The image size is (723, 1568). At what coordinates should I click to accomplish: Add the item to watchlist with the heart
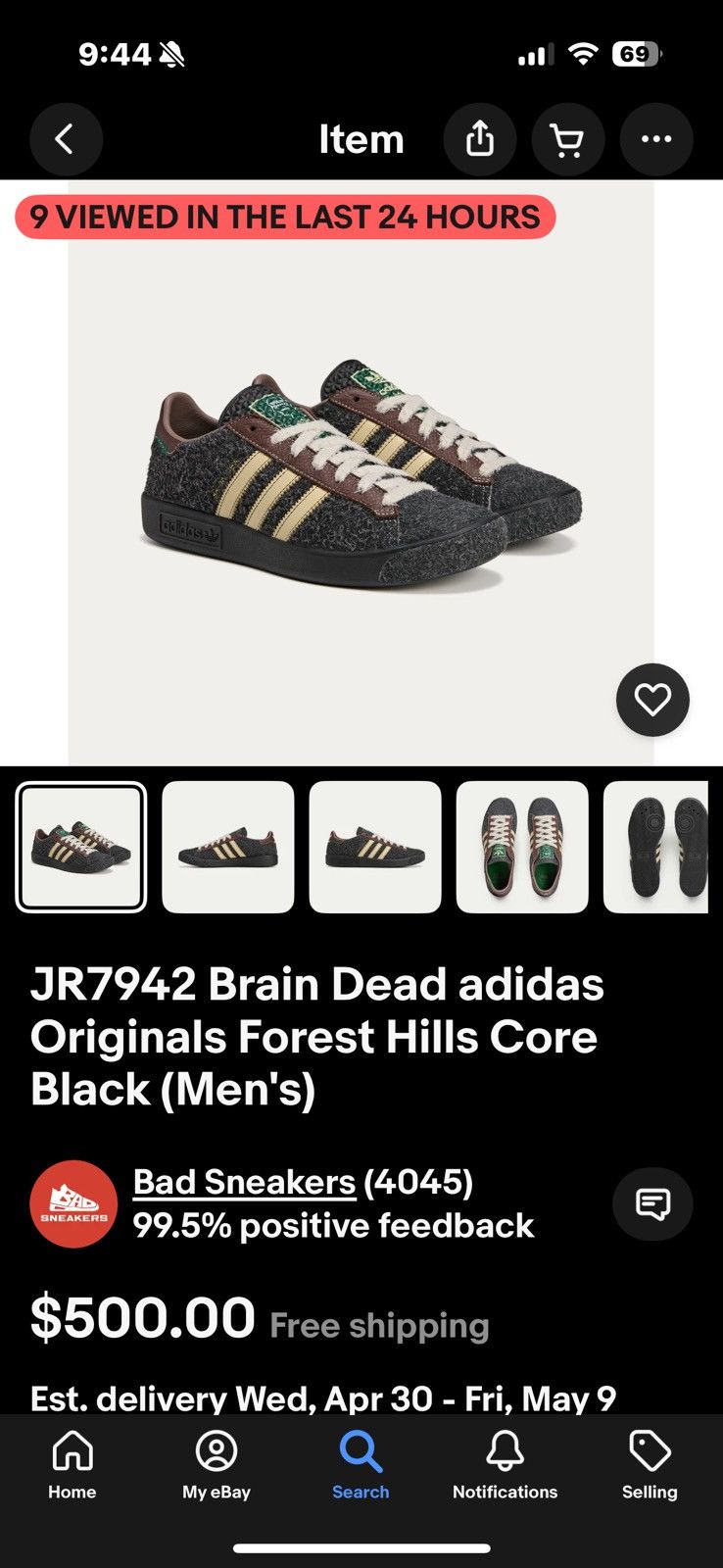[x=652, y=700]
